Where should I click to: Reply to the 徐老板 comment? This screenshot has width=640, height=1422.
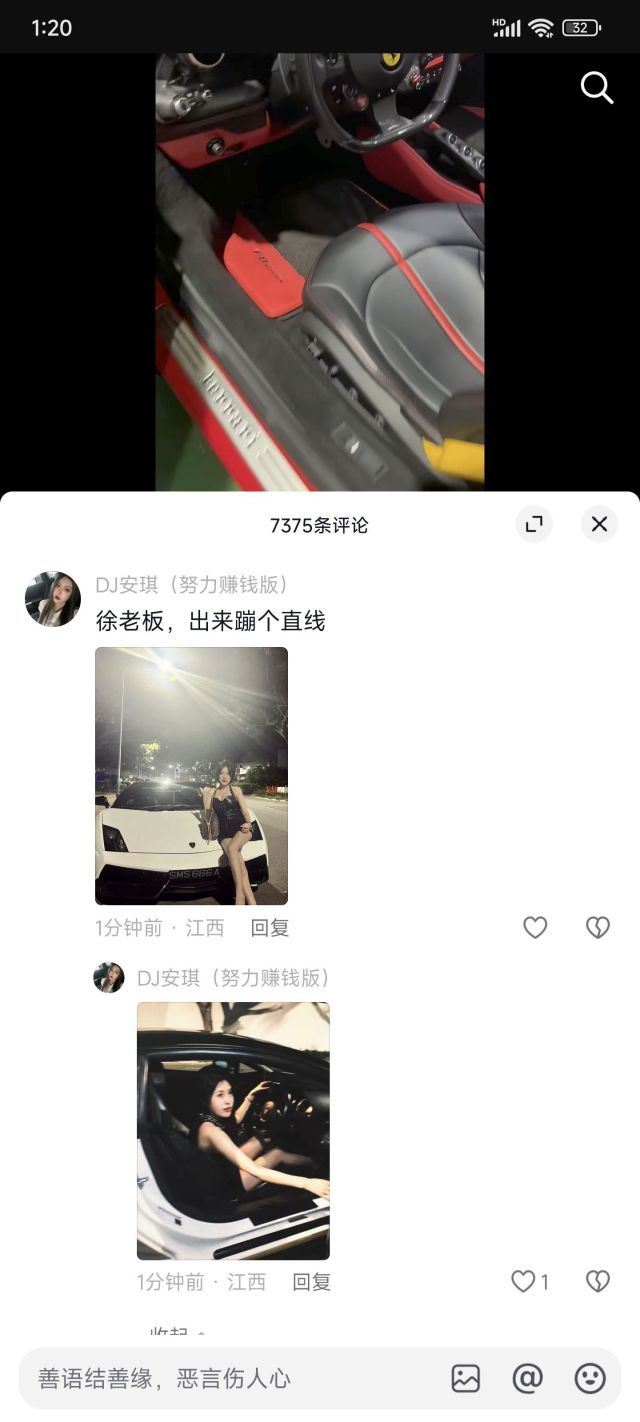click(x=269, y=928)
